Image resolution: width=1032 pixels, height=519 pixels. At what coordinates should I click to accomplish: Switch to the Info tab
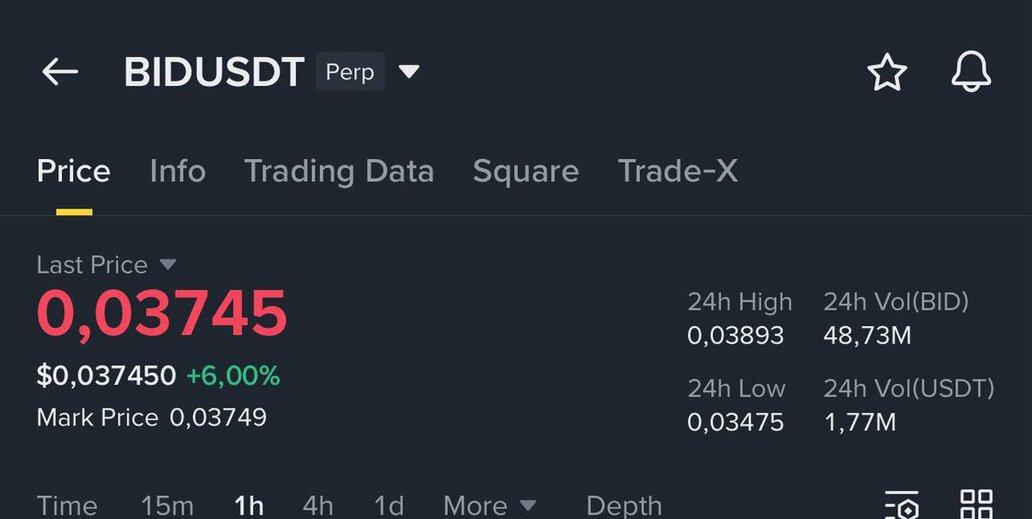coord(177,171)
